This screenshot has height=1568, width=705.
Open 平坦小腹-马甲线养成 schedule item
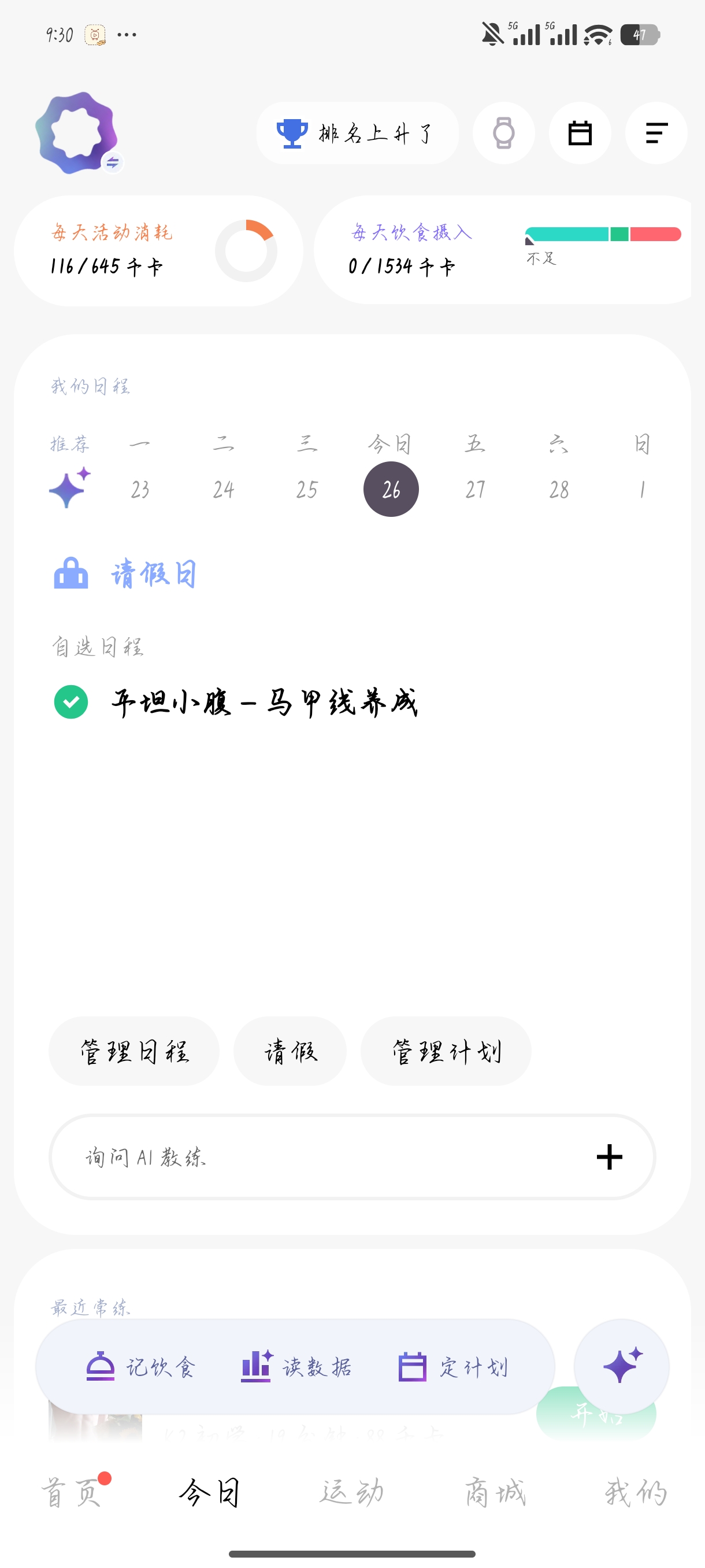[x=264, y=702]
